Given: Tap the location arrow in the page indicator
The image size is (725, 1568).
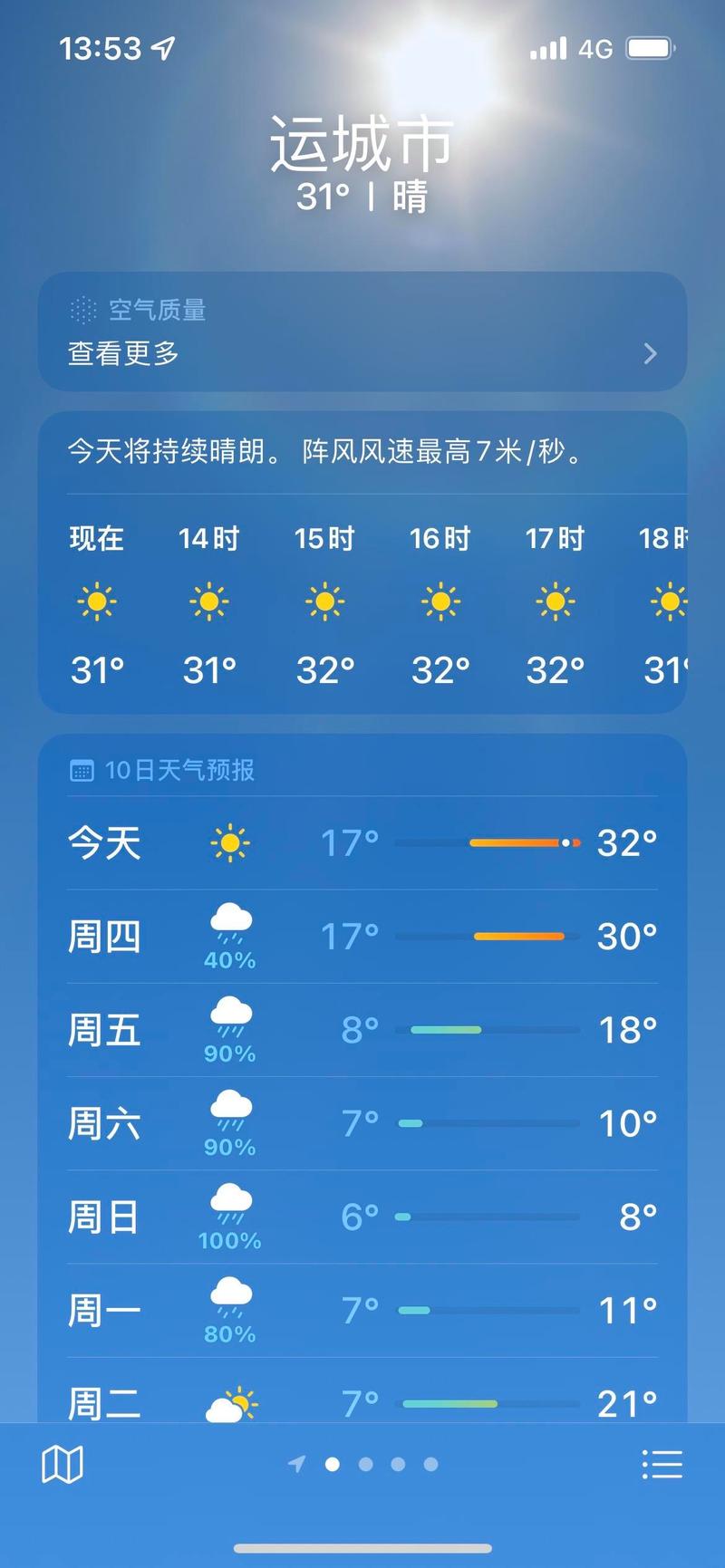Looking at the screenshot, I should coord(296,1463).
